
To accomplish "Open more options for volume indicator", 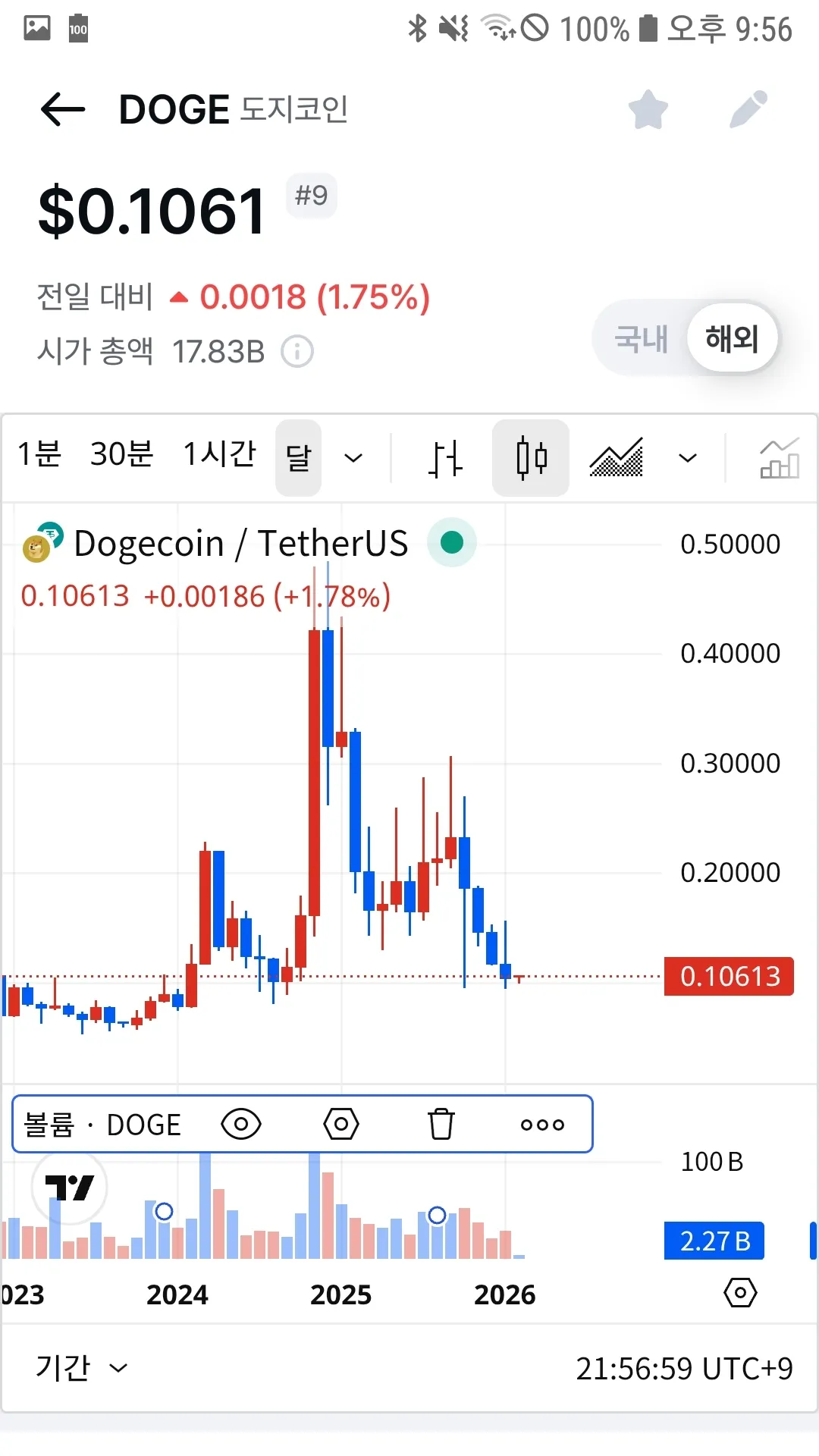I will click(542, 1124).
